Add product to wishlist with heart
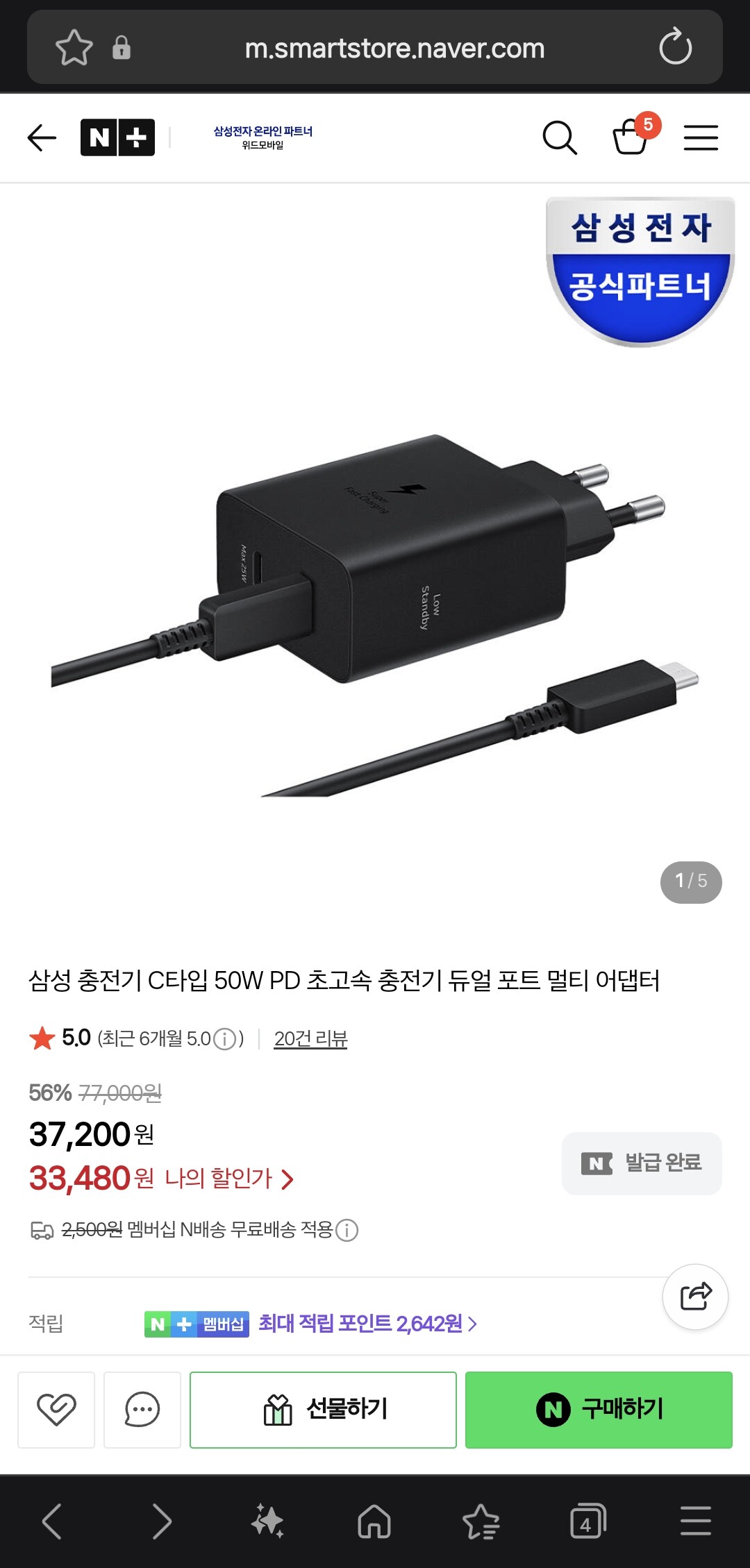The image size is (750, 1568). (56, 1410)
